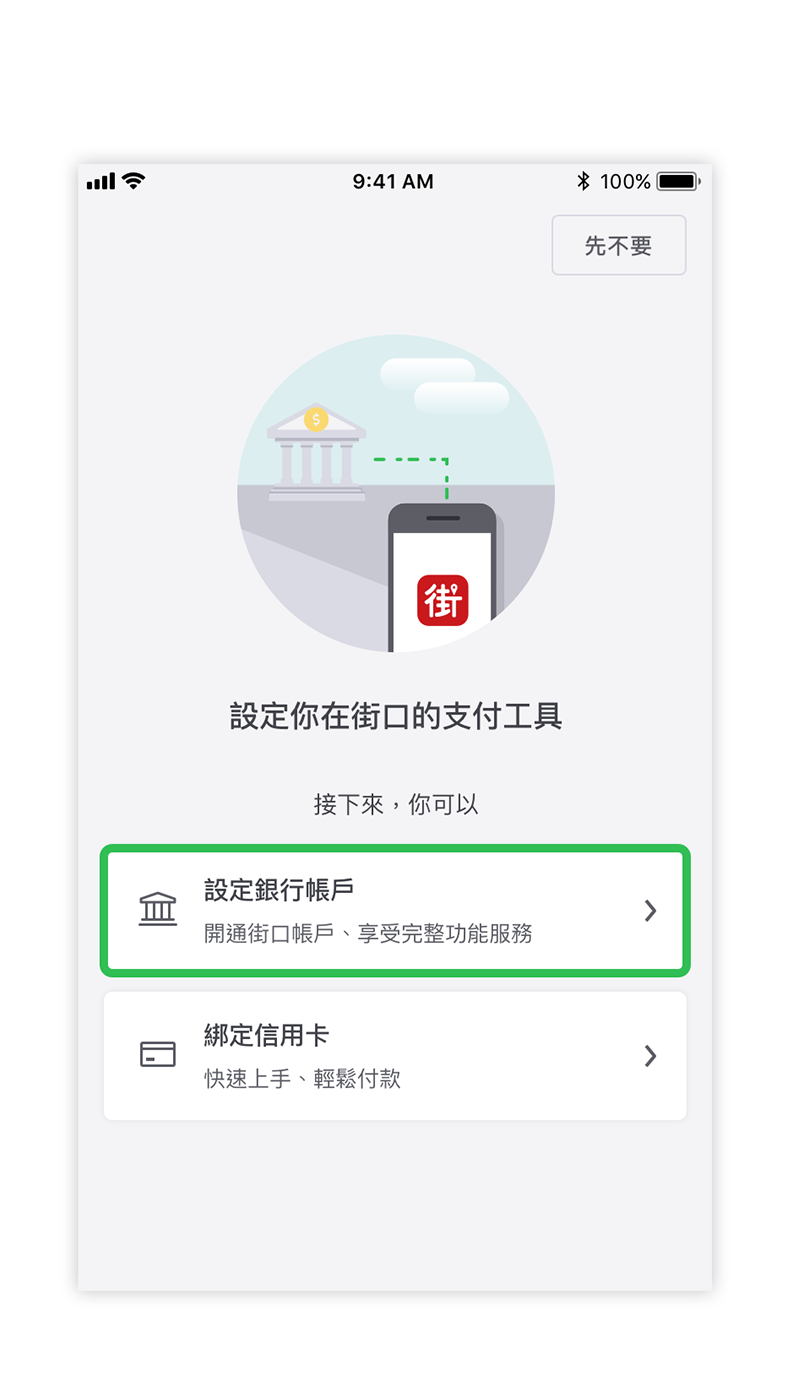Tap the 先不要 skip button

618,245
